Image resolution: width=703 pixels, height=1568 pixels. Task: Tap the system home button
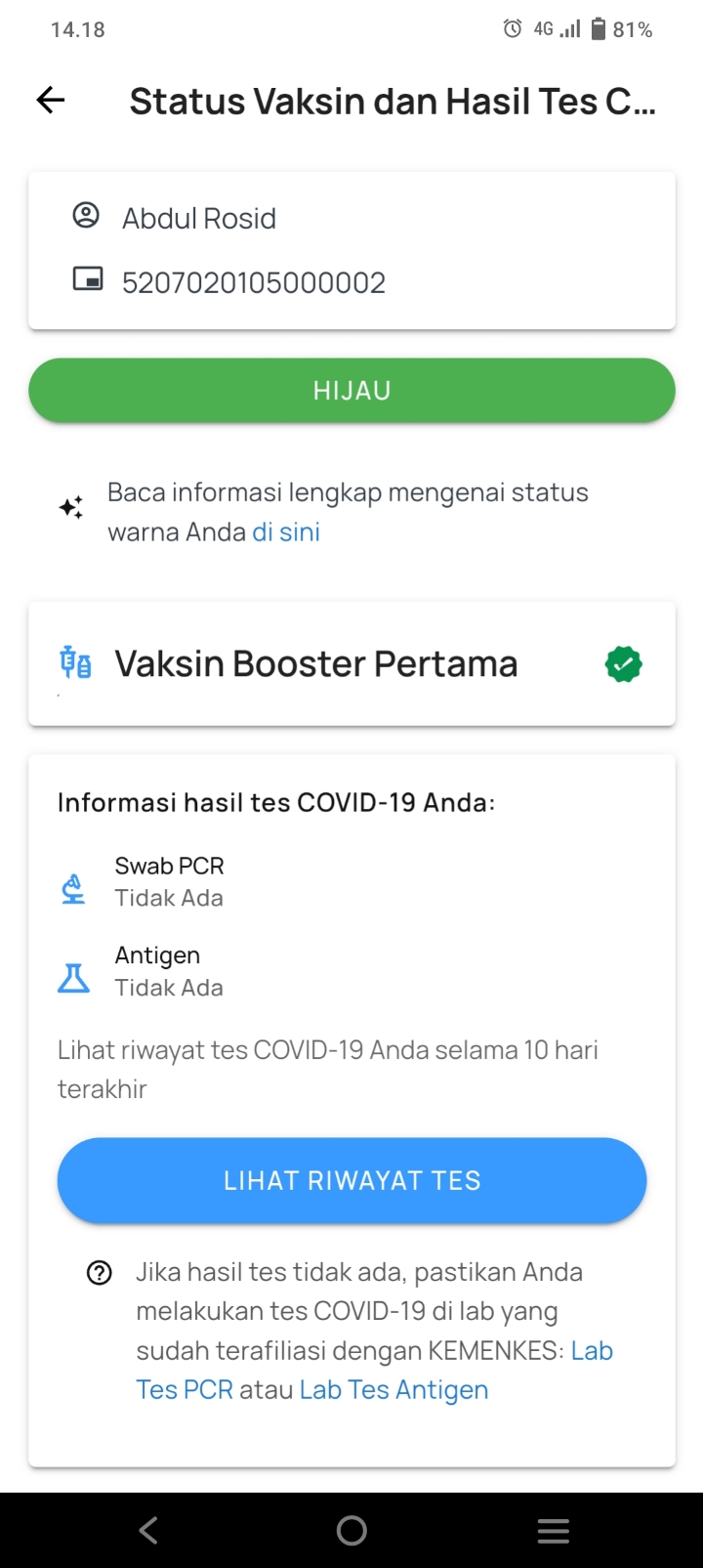click(351, 1530)
